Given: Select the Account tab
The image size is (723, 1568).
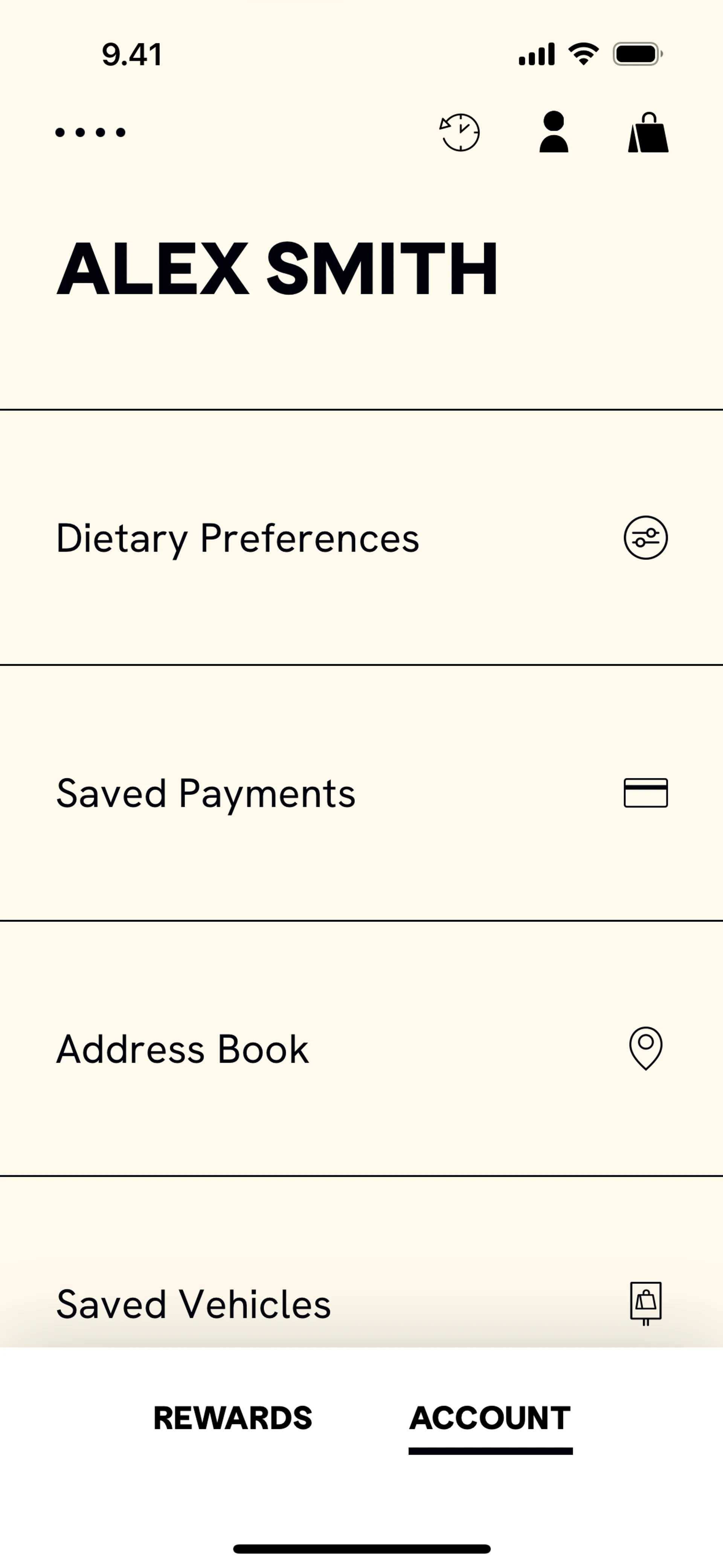Looking at the screenshot, I should point(490,1418).
